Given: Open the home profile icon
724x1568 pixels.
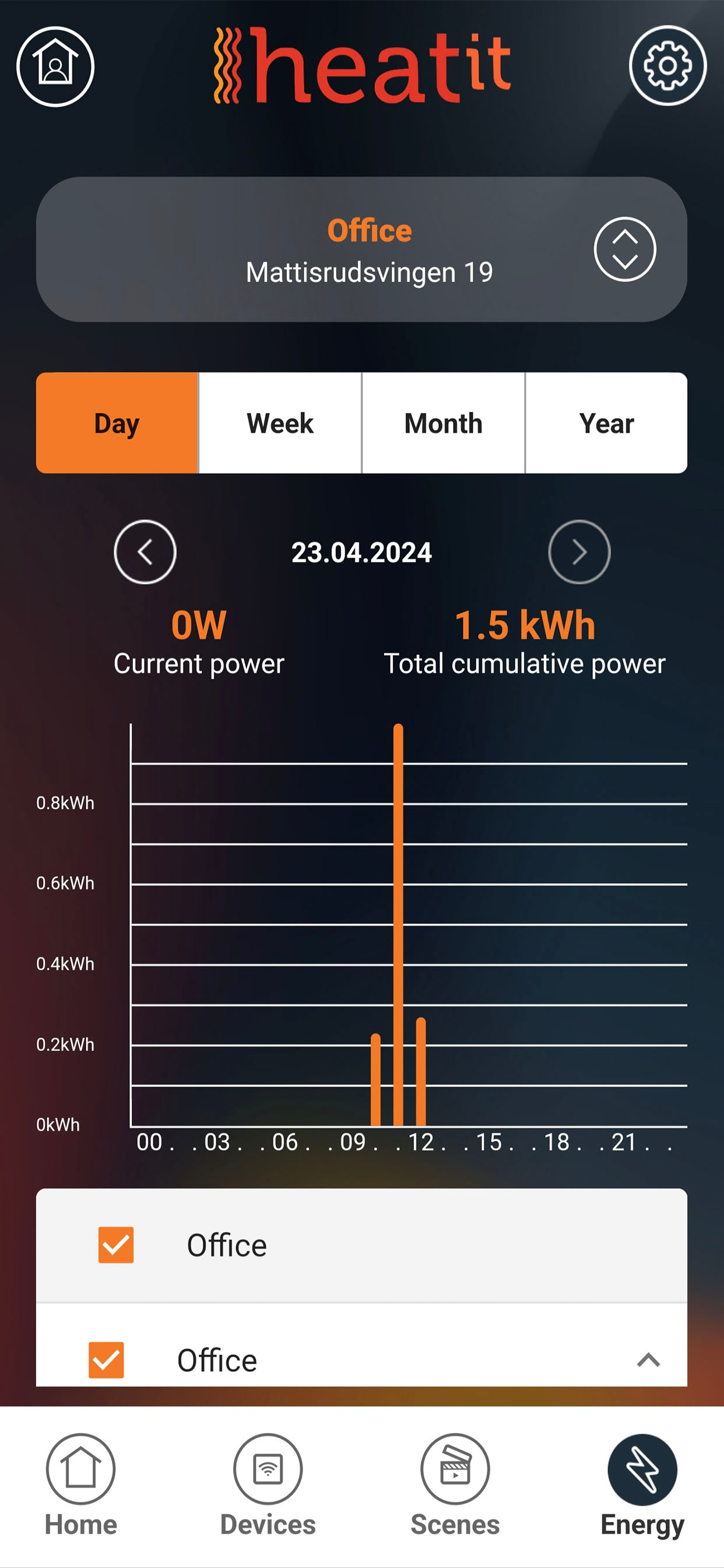Looking at the screenshot, I should pos(55,66).
